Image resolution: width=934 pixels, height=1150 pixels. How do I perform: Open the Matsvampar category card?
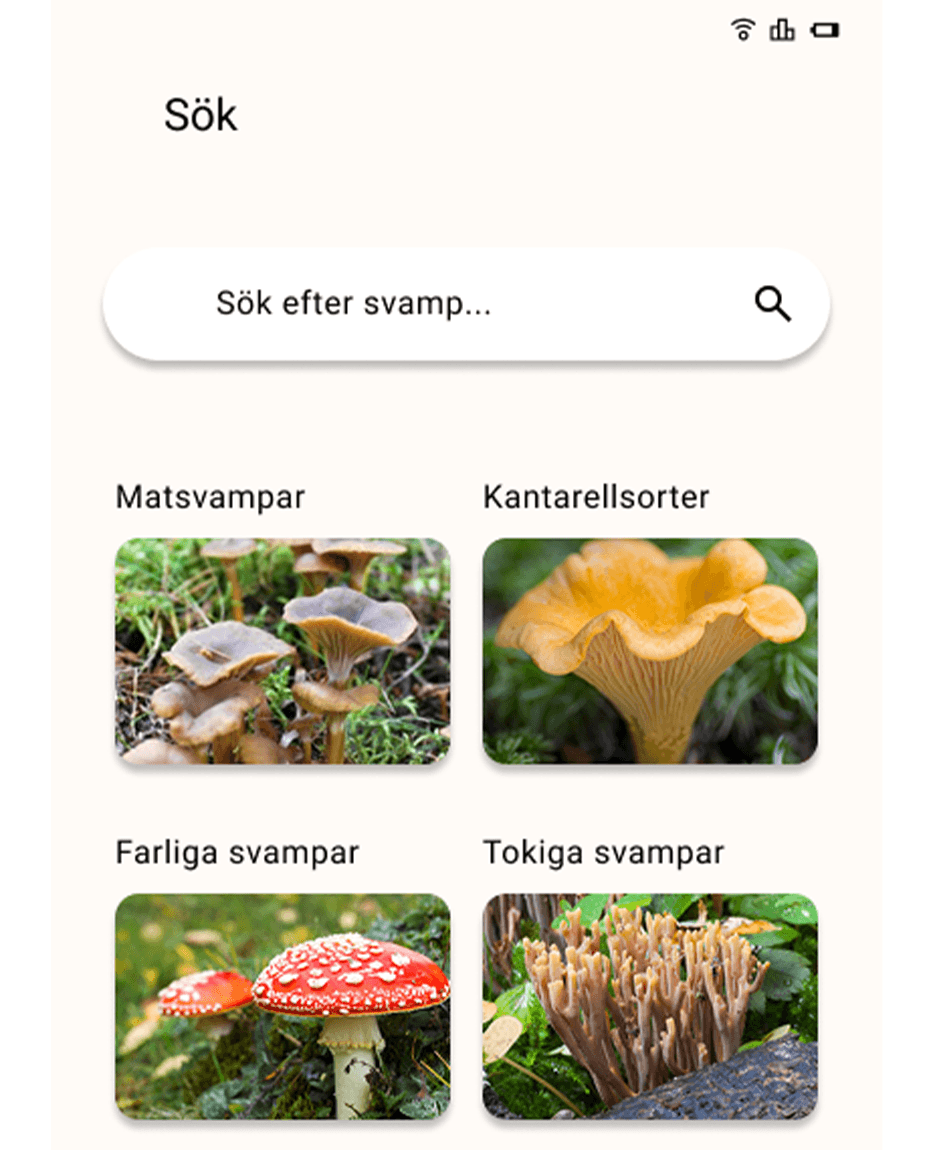tap(283, 651)
